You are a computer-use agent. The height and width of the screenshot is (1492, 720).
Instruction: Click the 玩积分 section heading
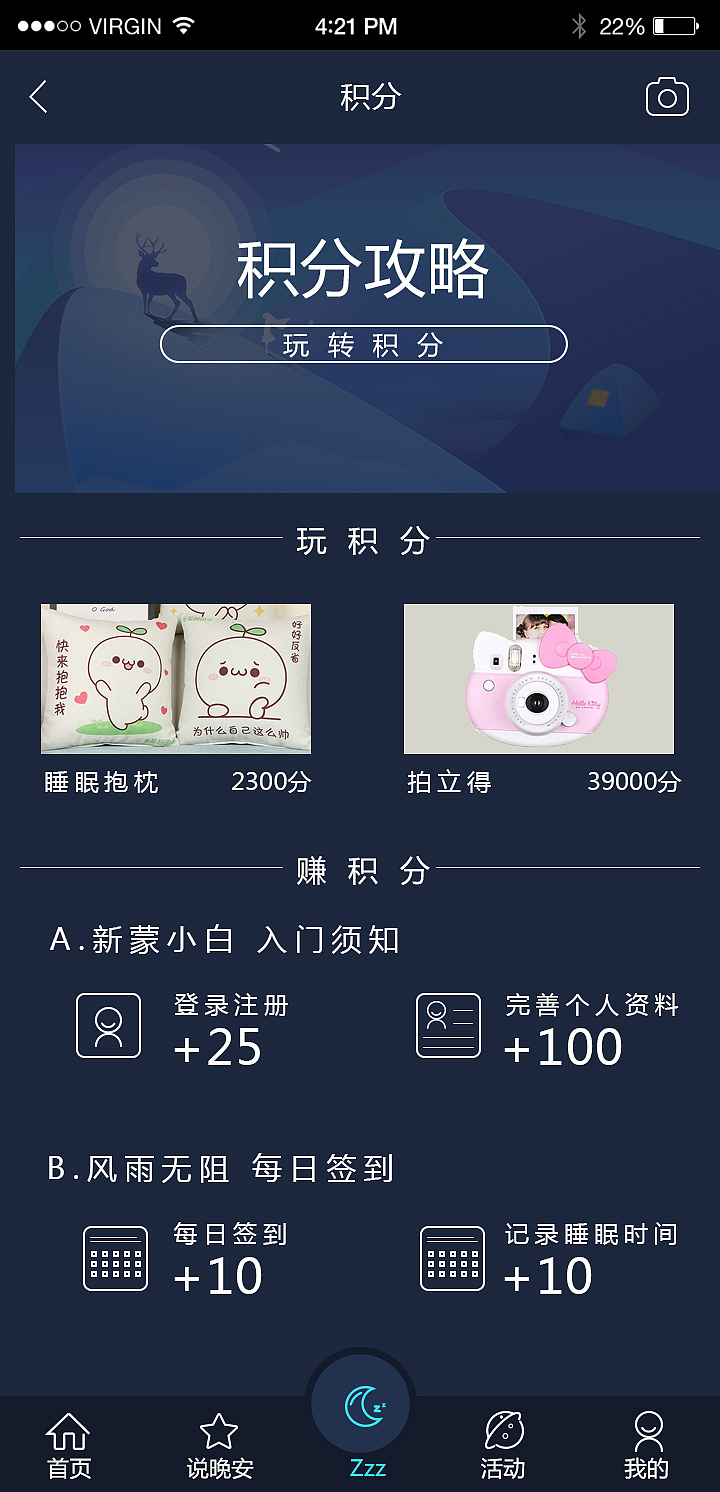[x=360, y=539]
